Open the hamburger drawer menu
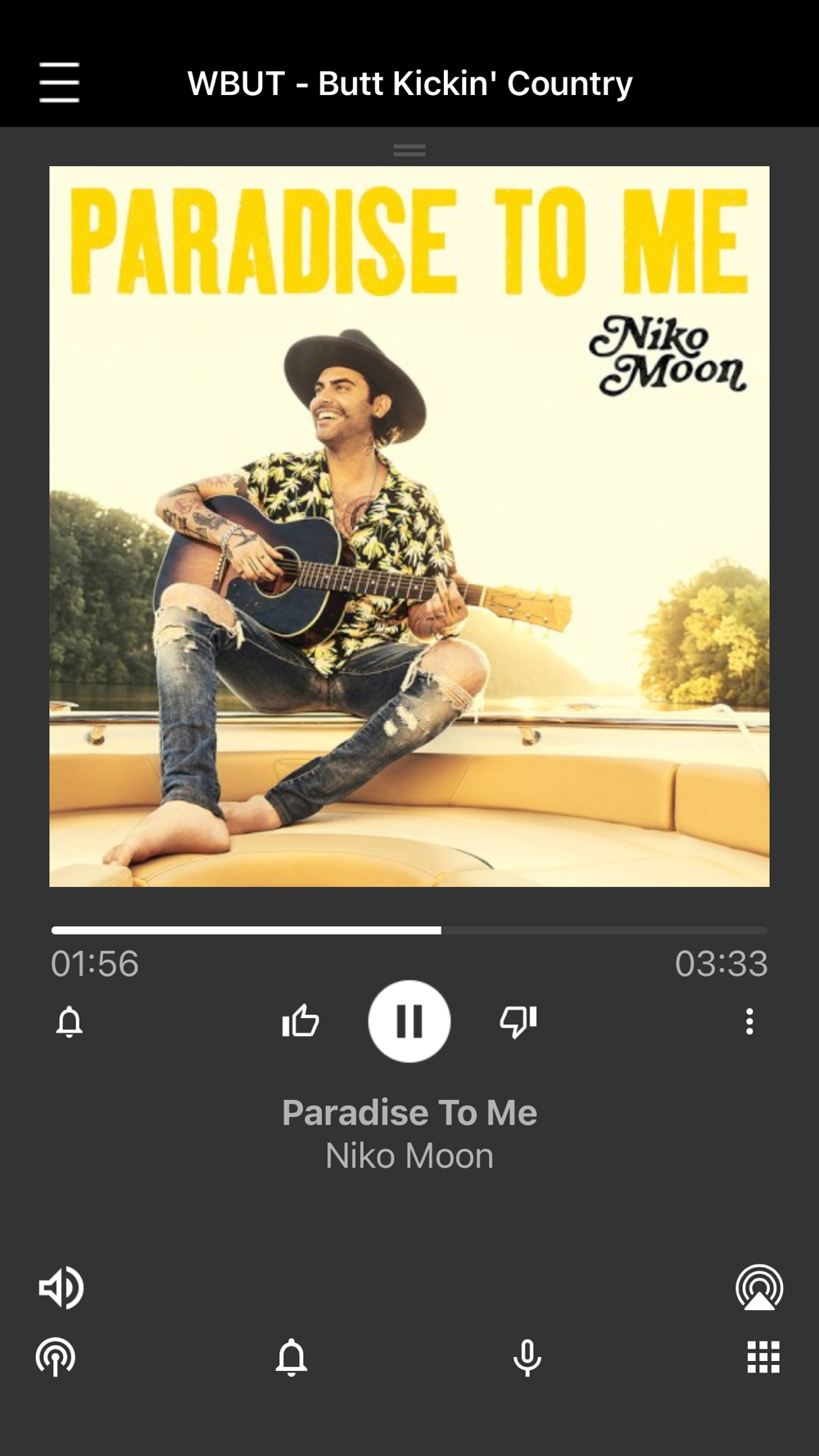The width and height of the screenshot is (819, 1456). [x=59, y=83]
